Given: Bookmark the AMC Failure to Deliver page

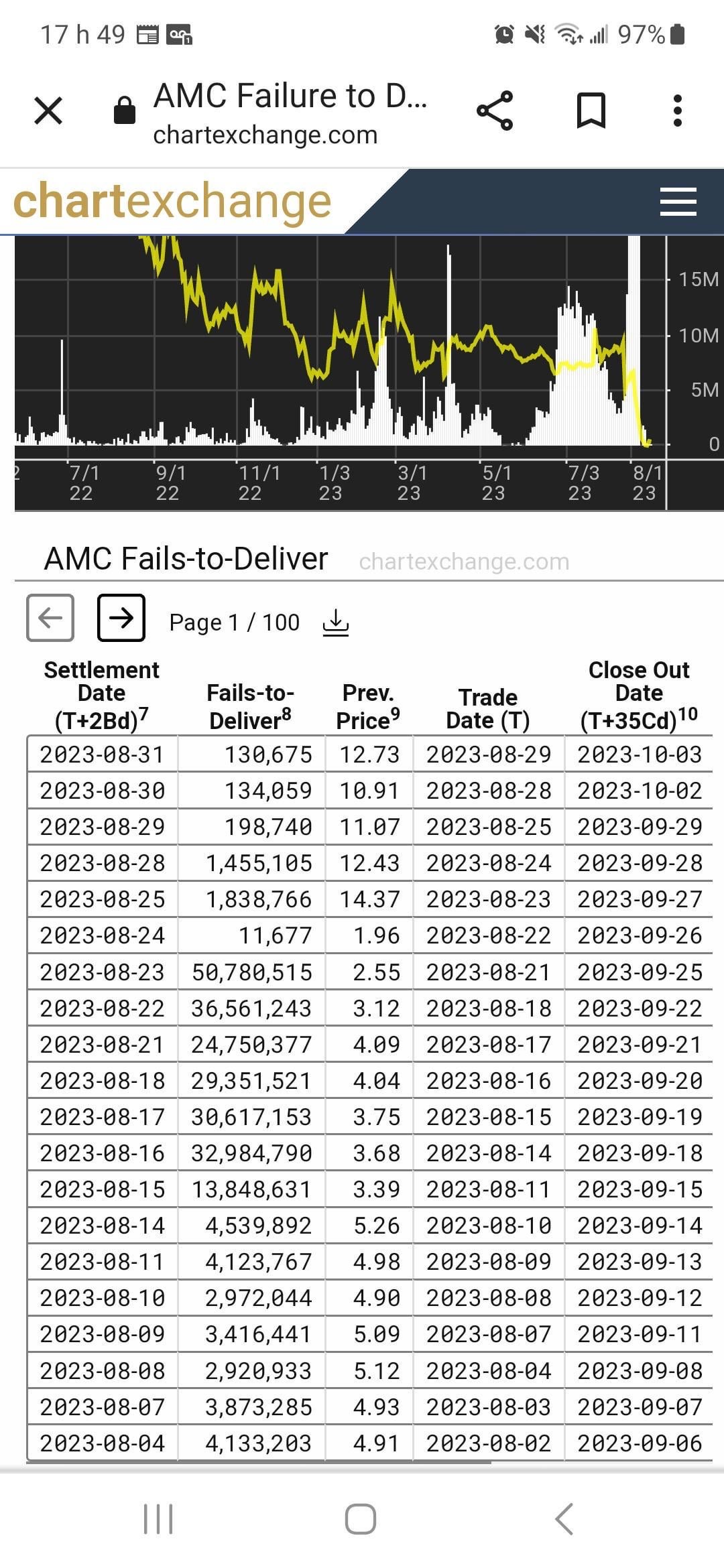Looking at the screenshot, I should click(591, 111).
